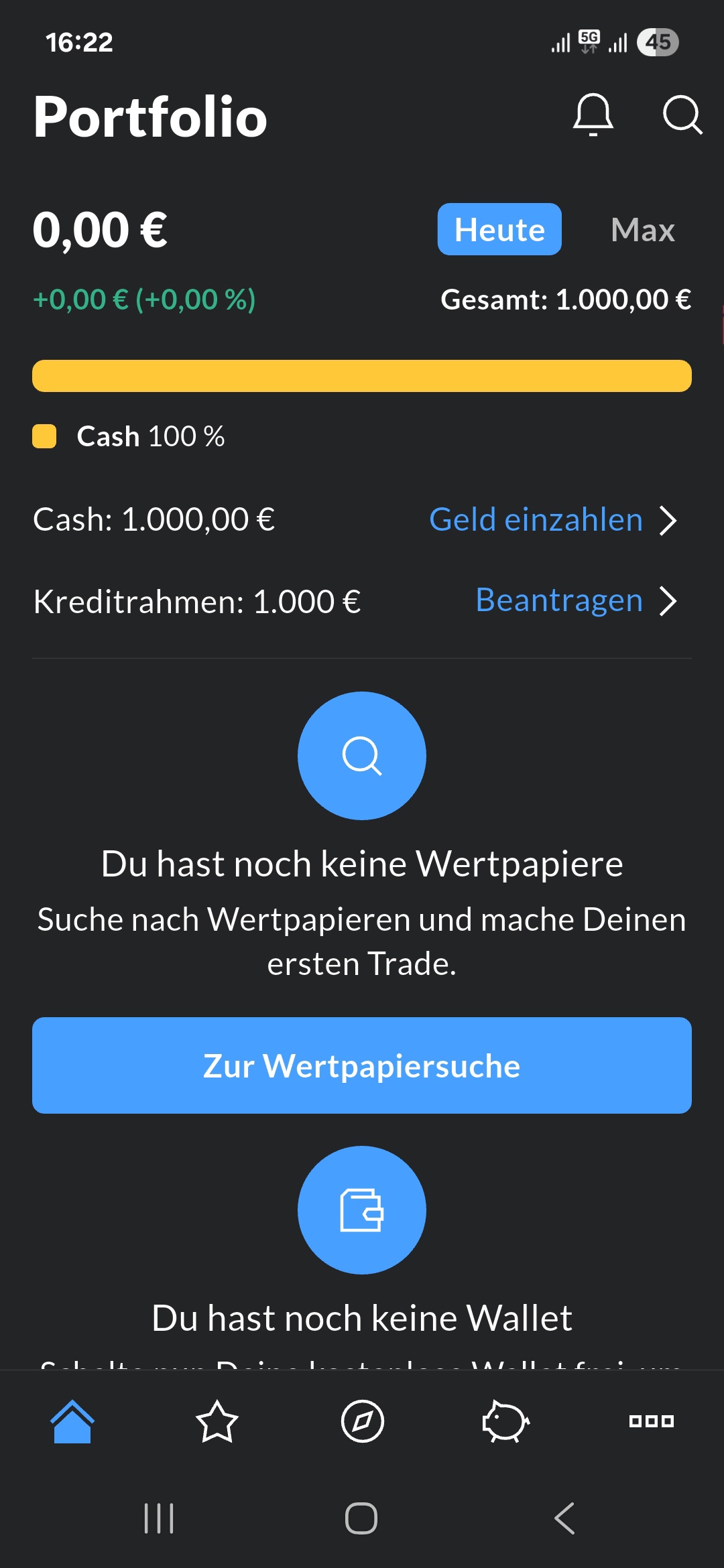Open the home portfolio tab

[x=72, y=1421]
